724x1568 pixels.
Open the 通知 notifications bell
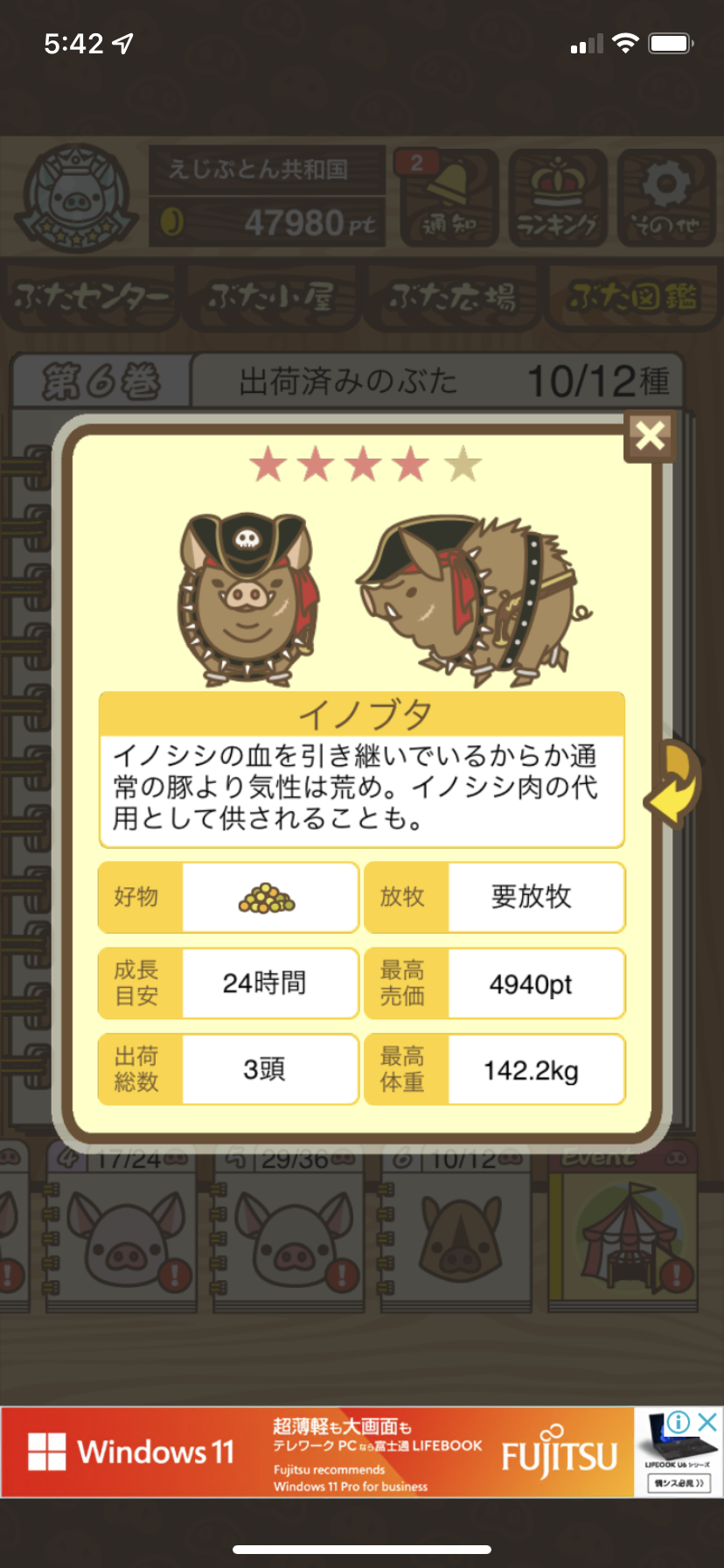449,198
